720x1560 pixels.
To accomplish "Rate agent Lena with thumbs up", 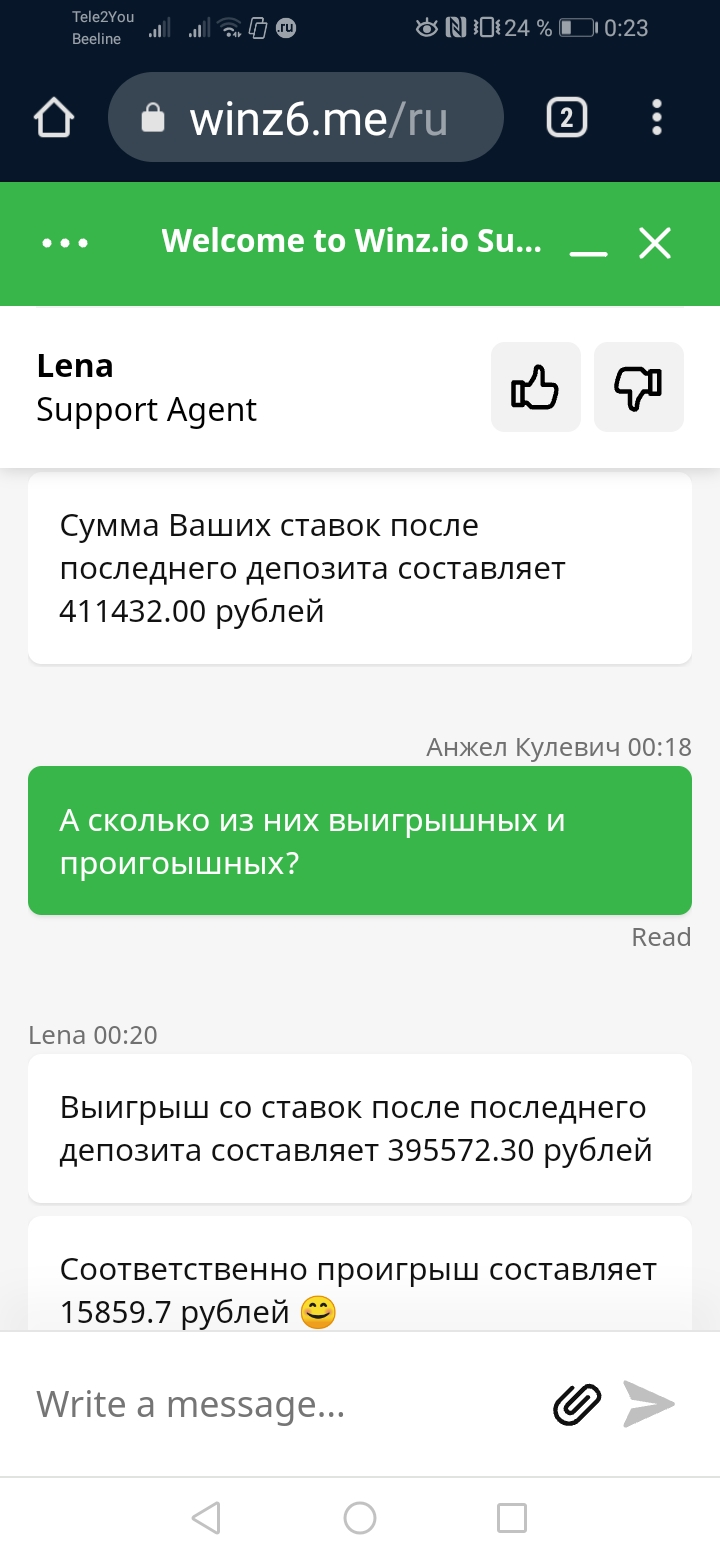I will [535, 387].
